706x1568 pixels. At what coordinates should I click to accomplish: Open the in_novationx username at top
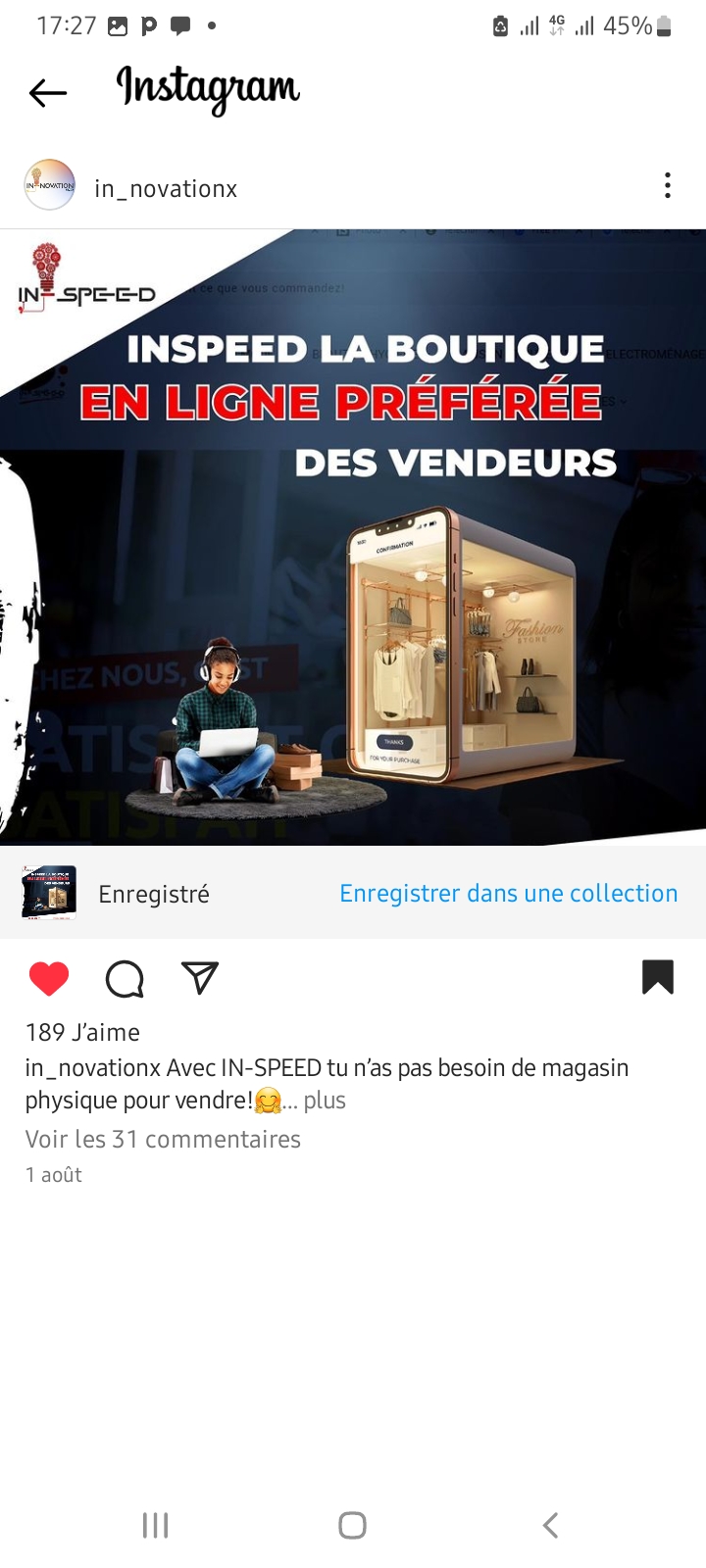point(166,188)
